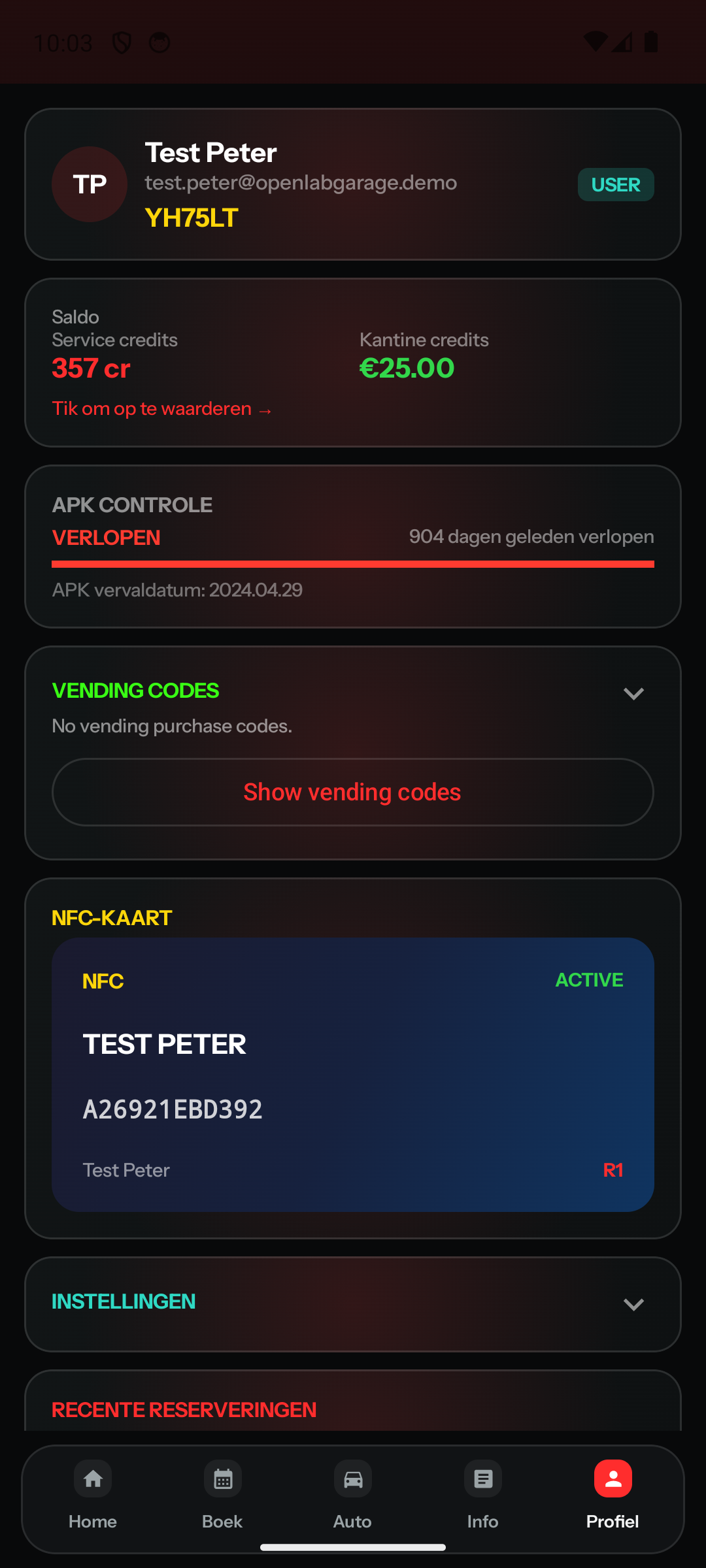Expand the Instellingen section
Image resolution: width=706 pixels, height=1568 pixels.
coord(353,1304)
